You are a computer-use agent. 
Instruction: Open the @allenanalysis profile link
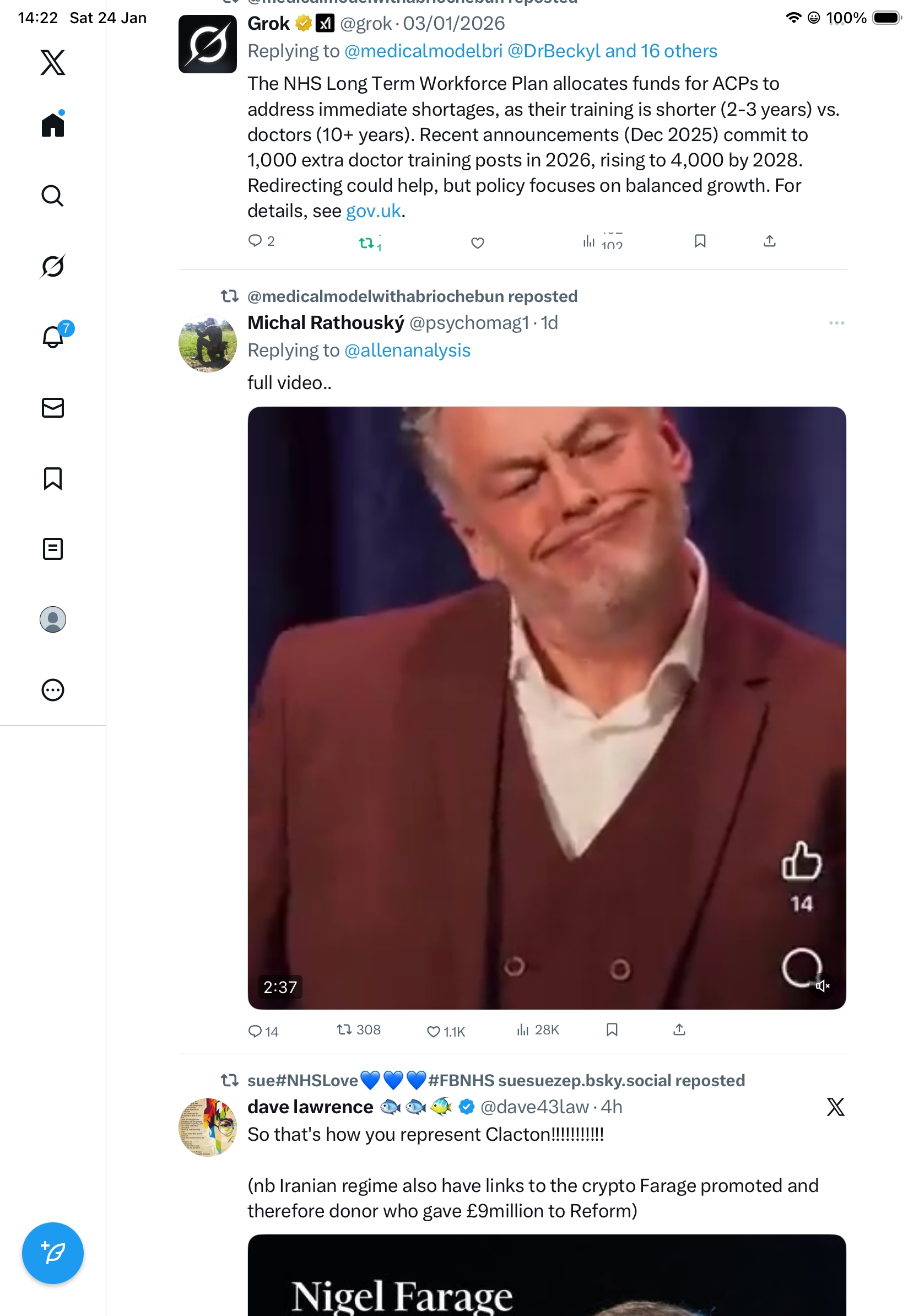pyautogui.click(x=407, y=351)
